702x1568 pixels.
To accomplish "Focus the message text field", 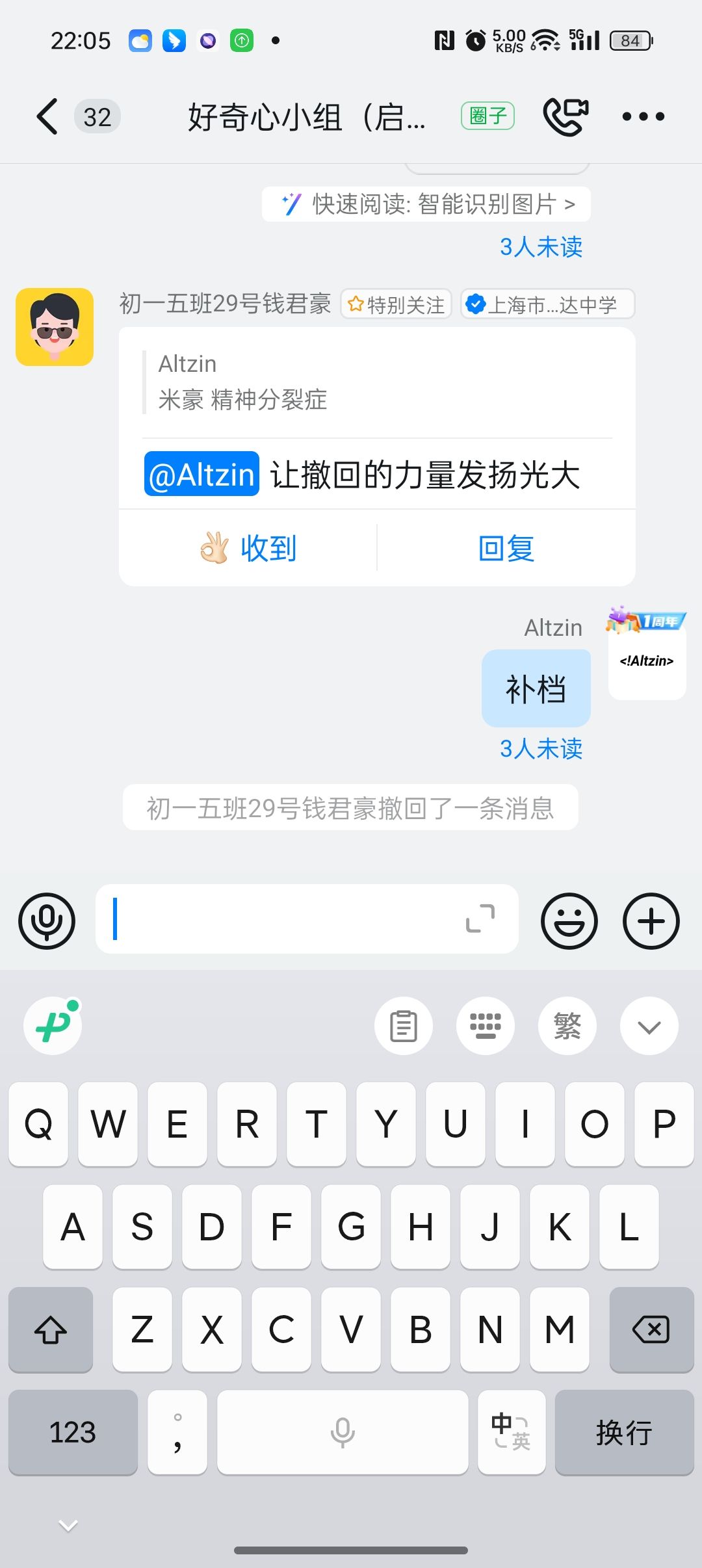I will (x=279, y=919).
